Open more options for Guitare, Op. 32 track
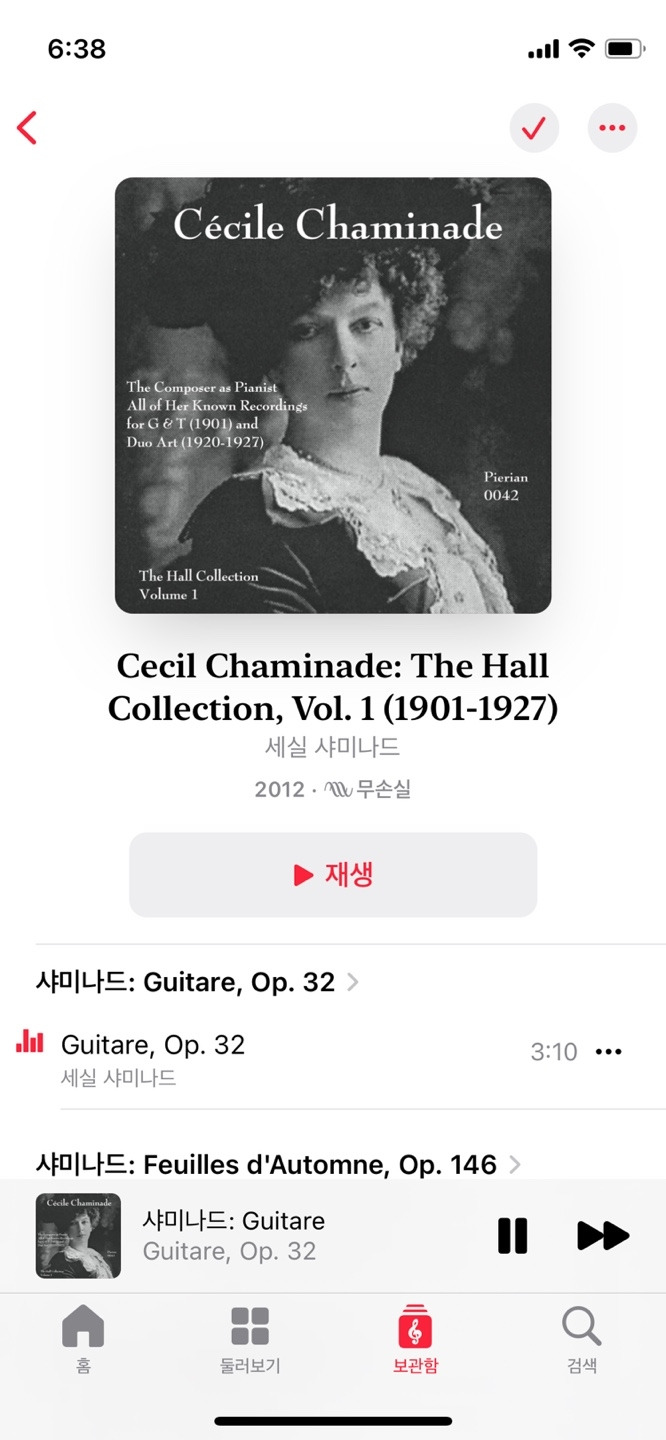 608,1052
